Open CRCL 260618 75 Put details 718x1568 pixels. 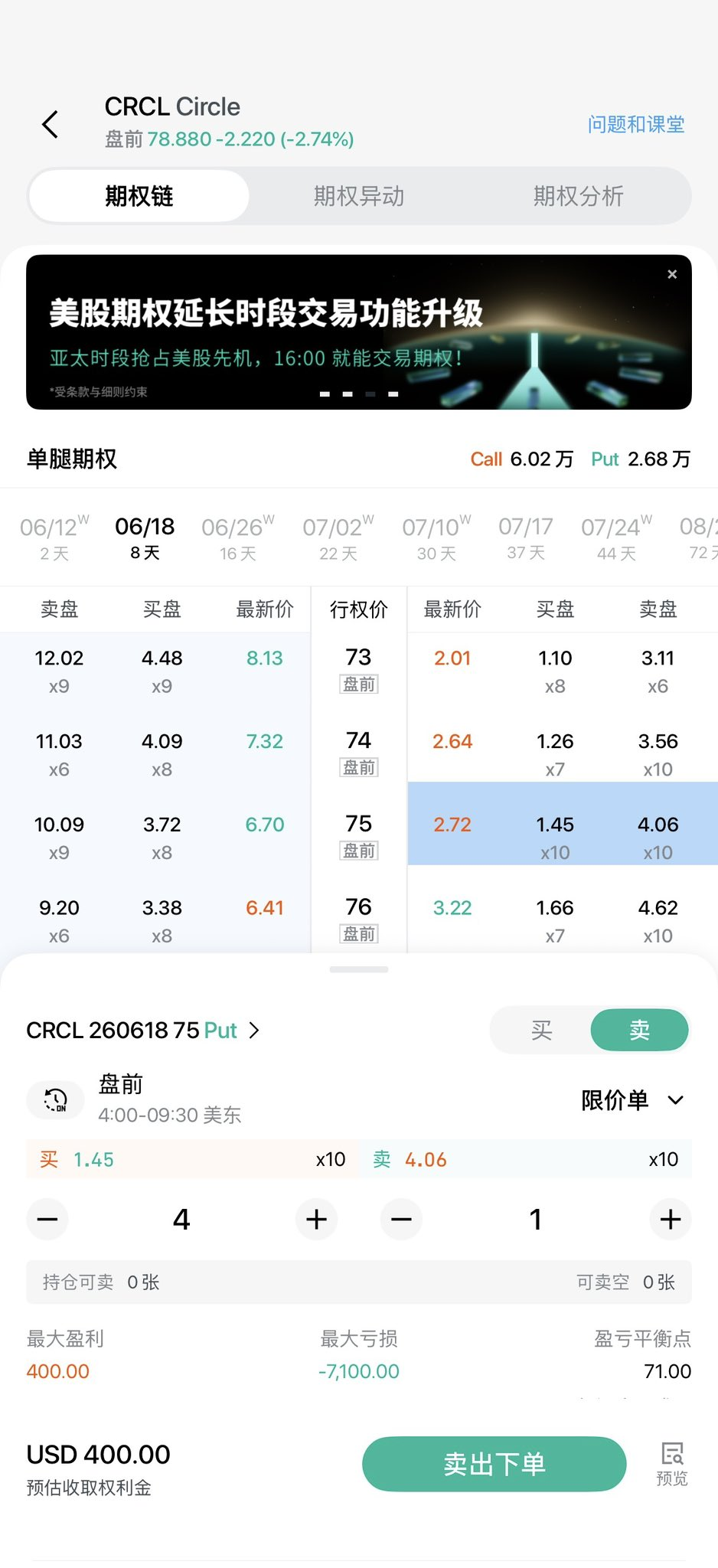tap(144, 1031)
